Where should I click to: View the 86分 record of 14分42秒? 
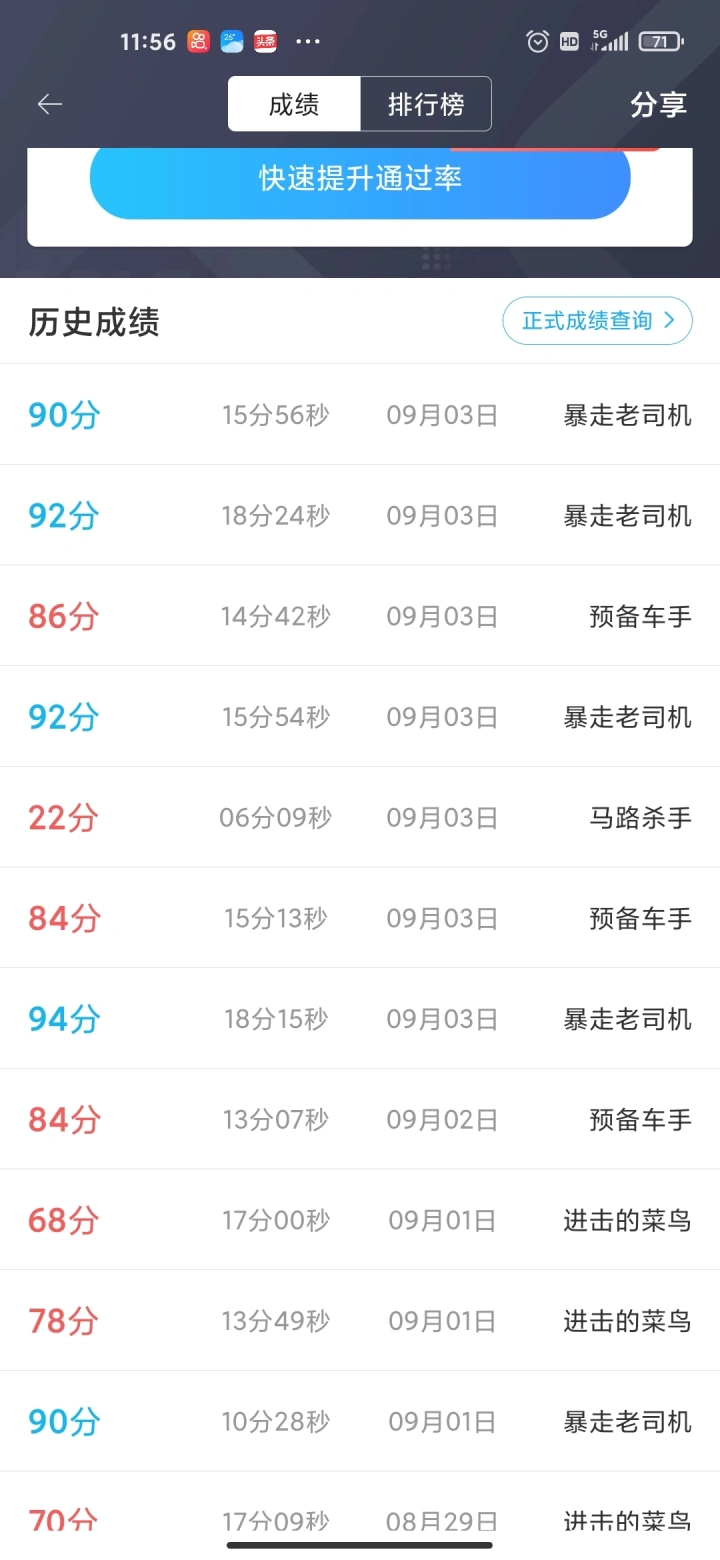(x=360, y=616)
